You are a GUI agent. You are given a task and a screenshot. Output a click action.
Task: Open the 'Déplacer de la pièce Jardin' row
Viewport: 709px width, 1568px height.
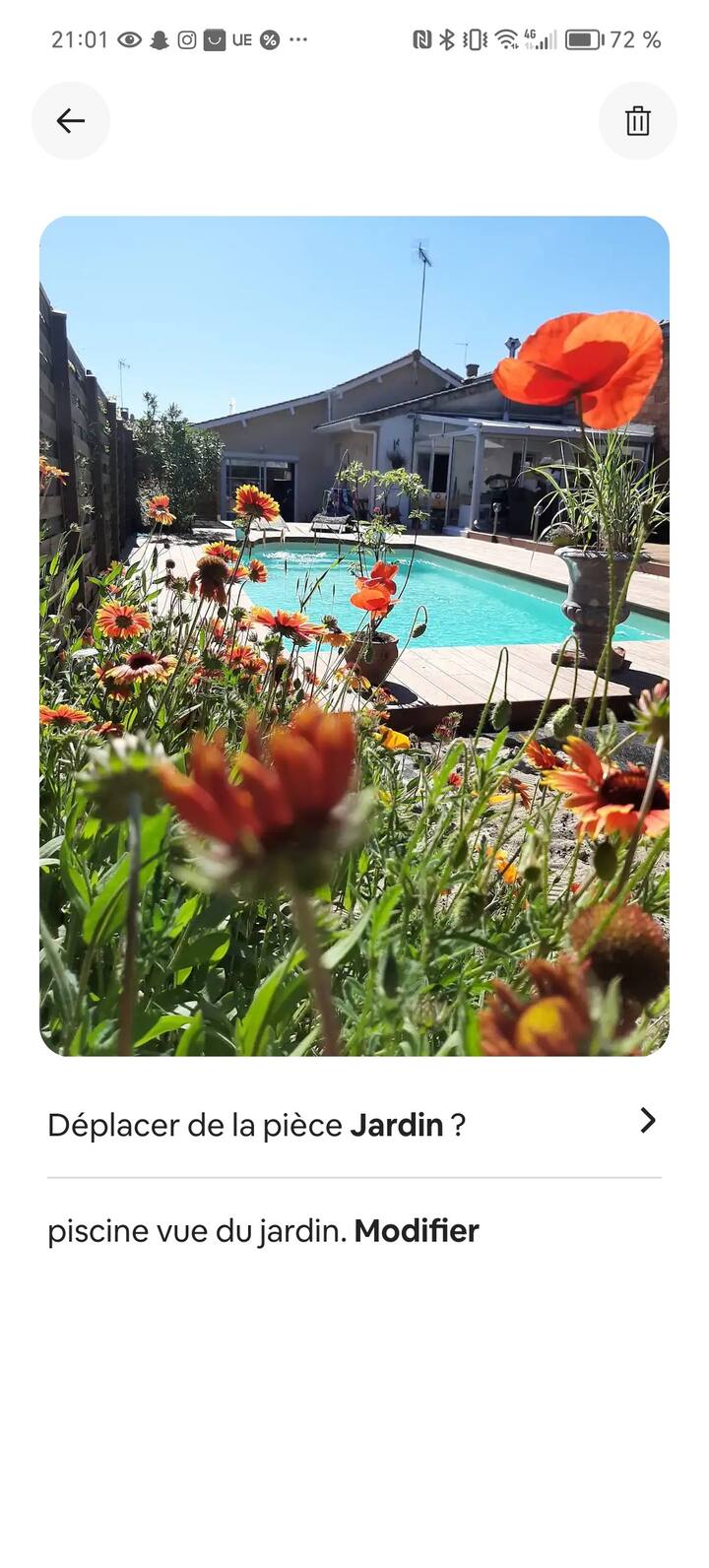[x=353, y=1124]
